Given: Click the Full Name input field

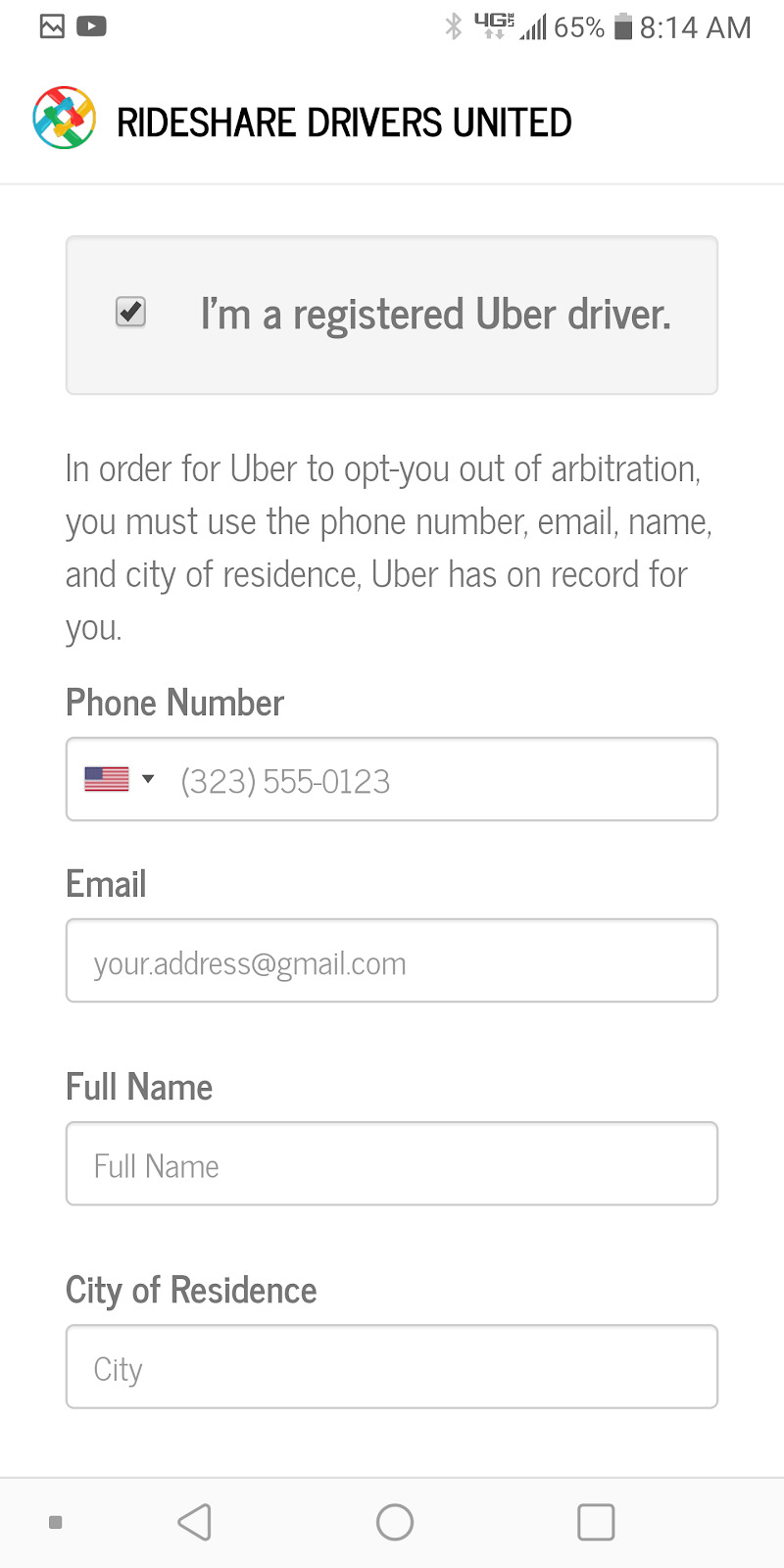Looking at the screenshot, I should 392,1163.
